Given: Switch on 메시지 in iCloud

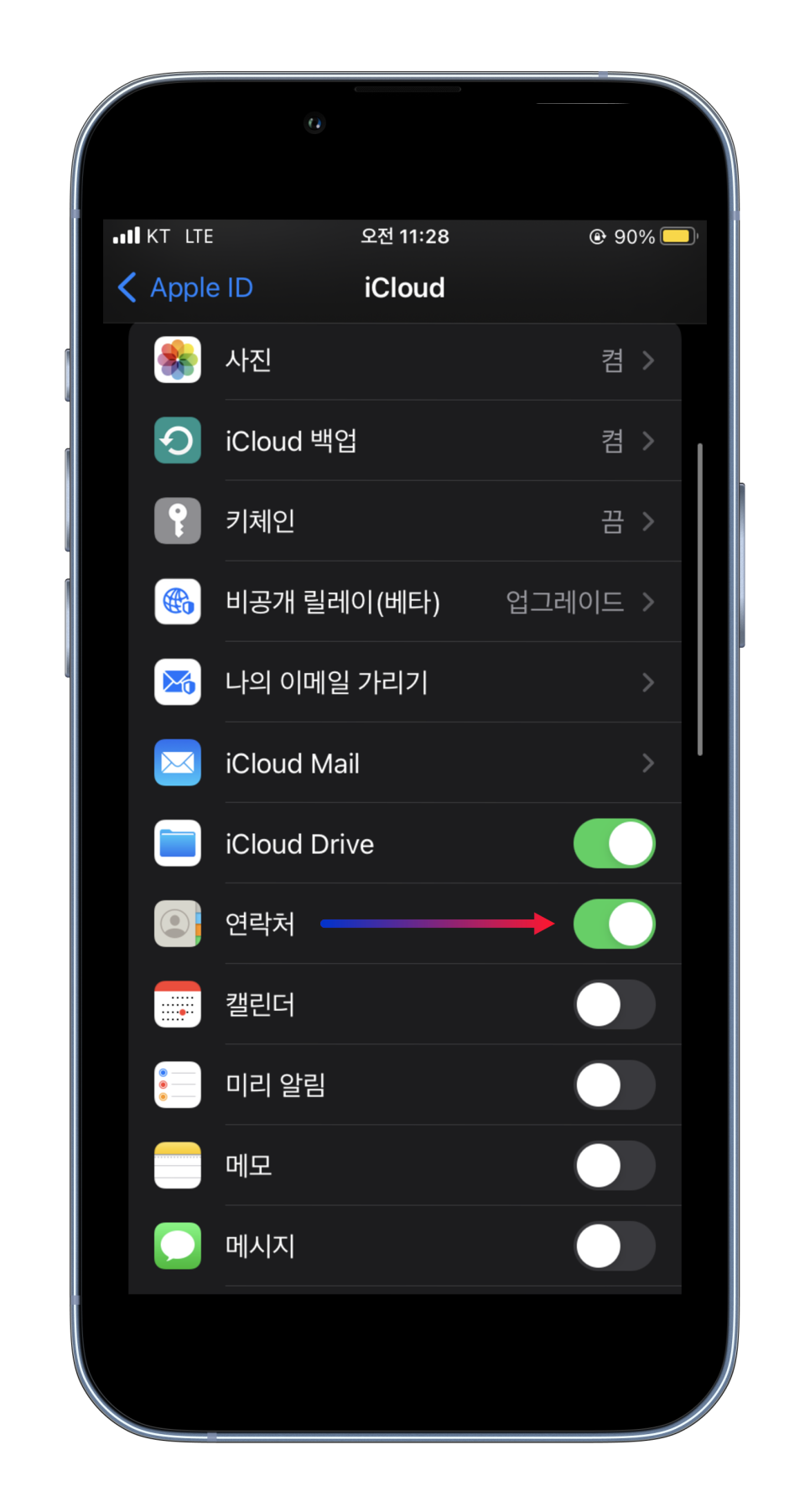Looking at the screenshot, I should coord(615,1245).
